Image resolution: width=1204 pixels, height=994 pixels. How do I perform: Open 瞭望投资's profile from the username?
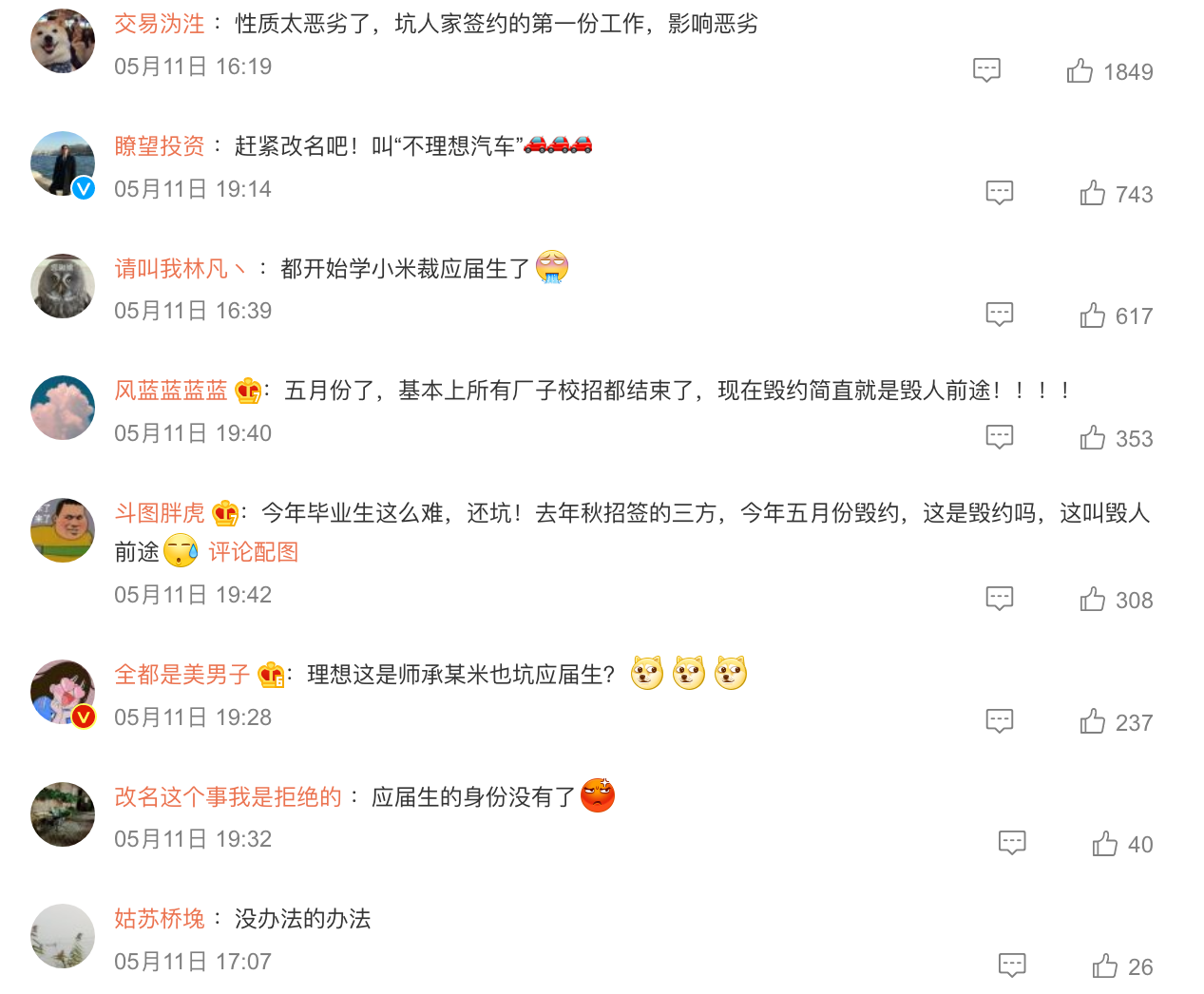pos(160,145)
